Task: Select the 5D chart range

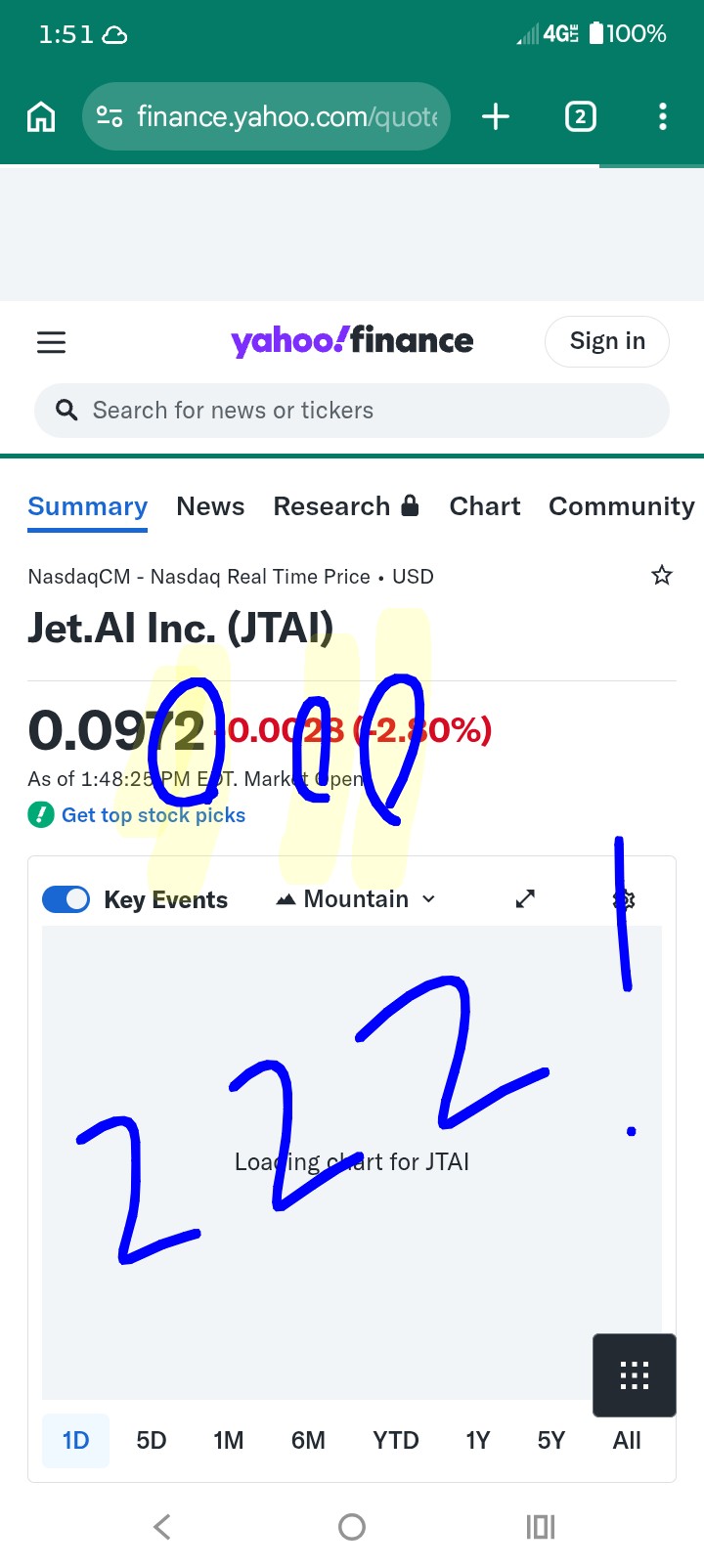Action: [x=152, y=1440]
